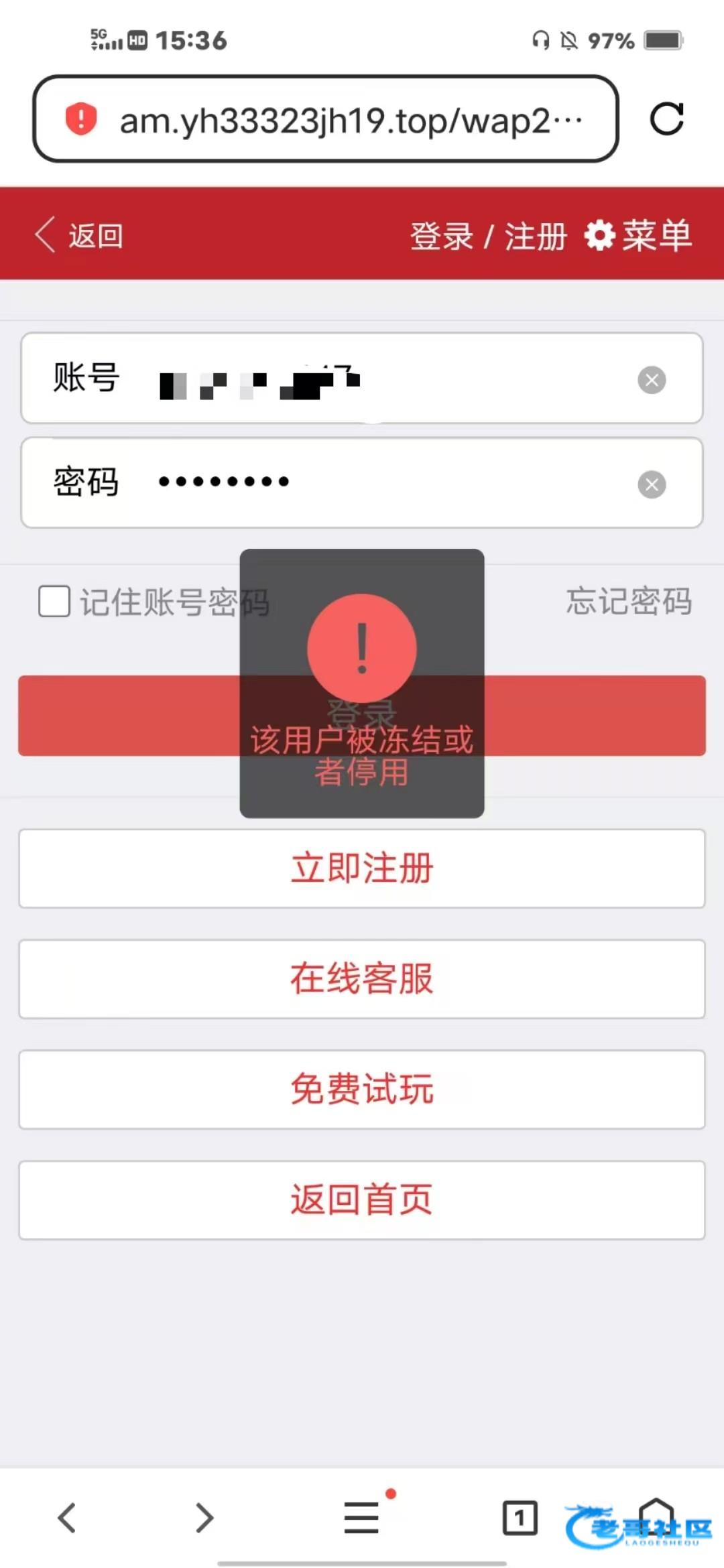
Task: Reload the page with the refresh icon
Action: coord(666,119)
